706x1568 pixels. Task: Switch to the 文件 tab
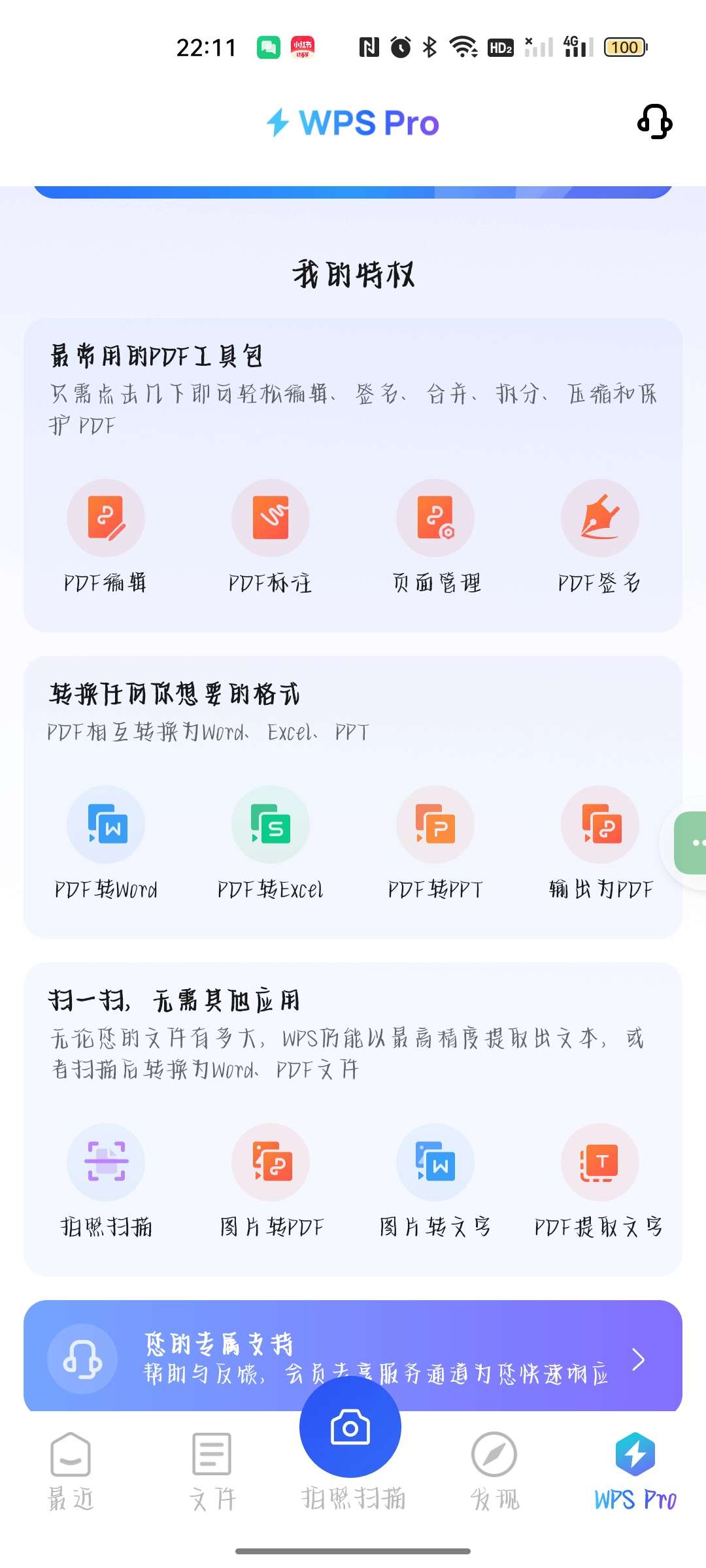pos(212,1471)
